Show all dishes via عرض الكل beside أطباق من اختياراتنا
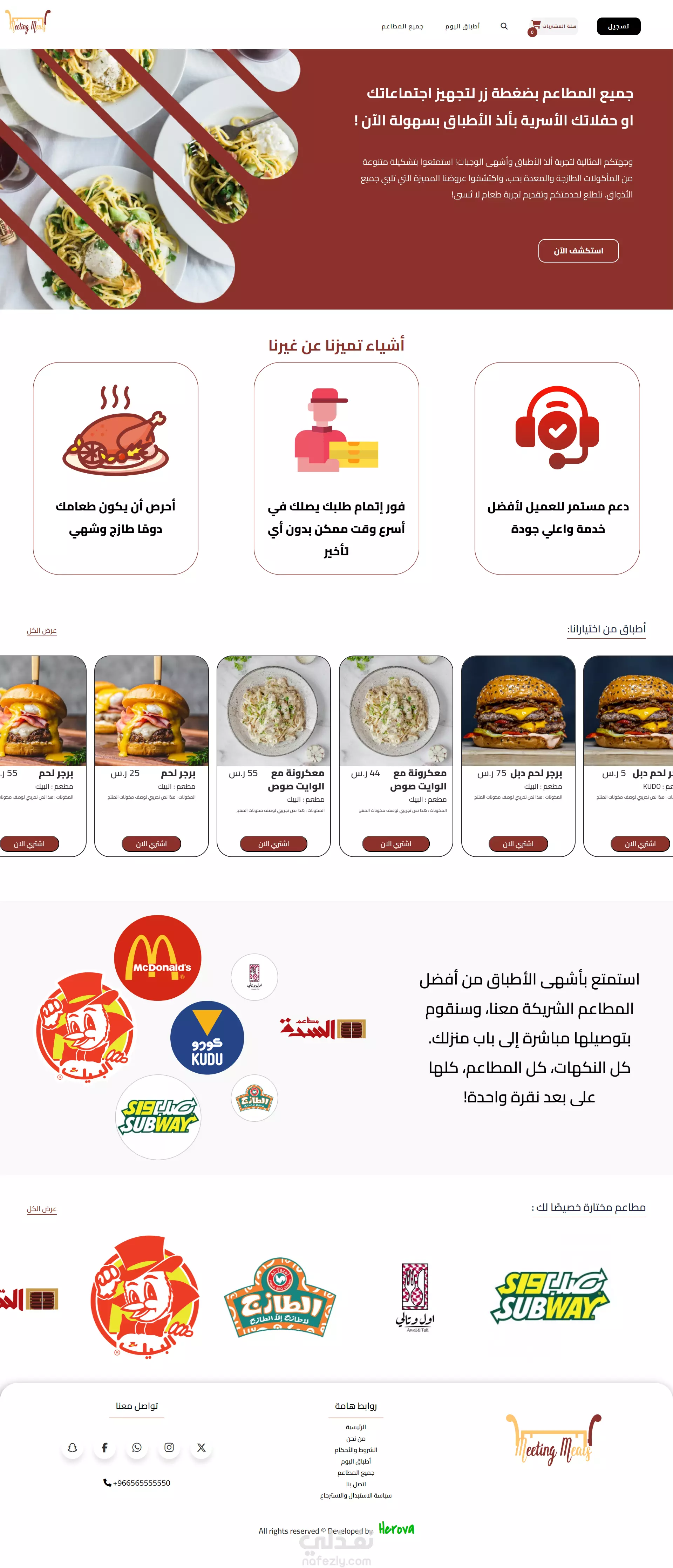 tap(41, 631)
